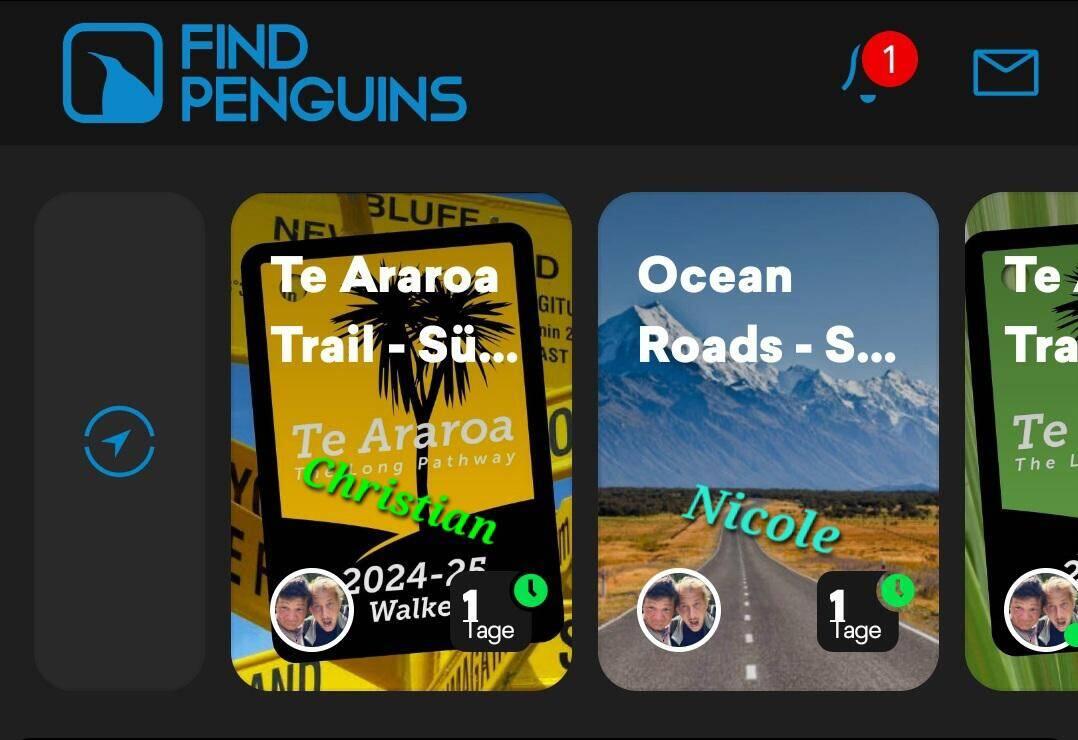Open the Te Araroa Trail Christian trip

pyautogui.click(x=401, y=440)
